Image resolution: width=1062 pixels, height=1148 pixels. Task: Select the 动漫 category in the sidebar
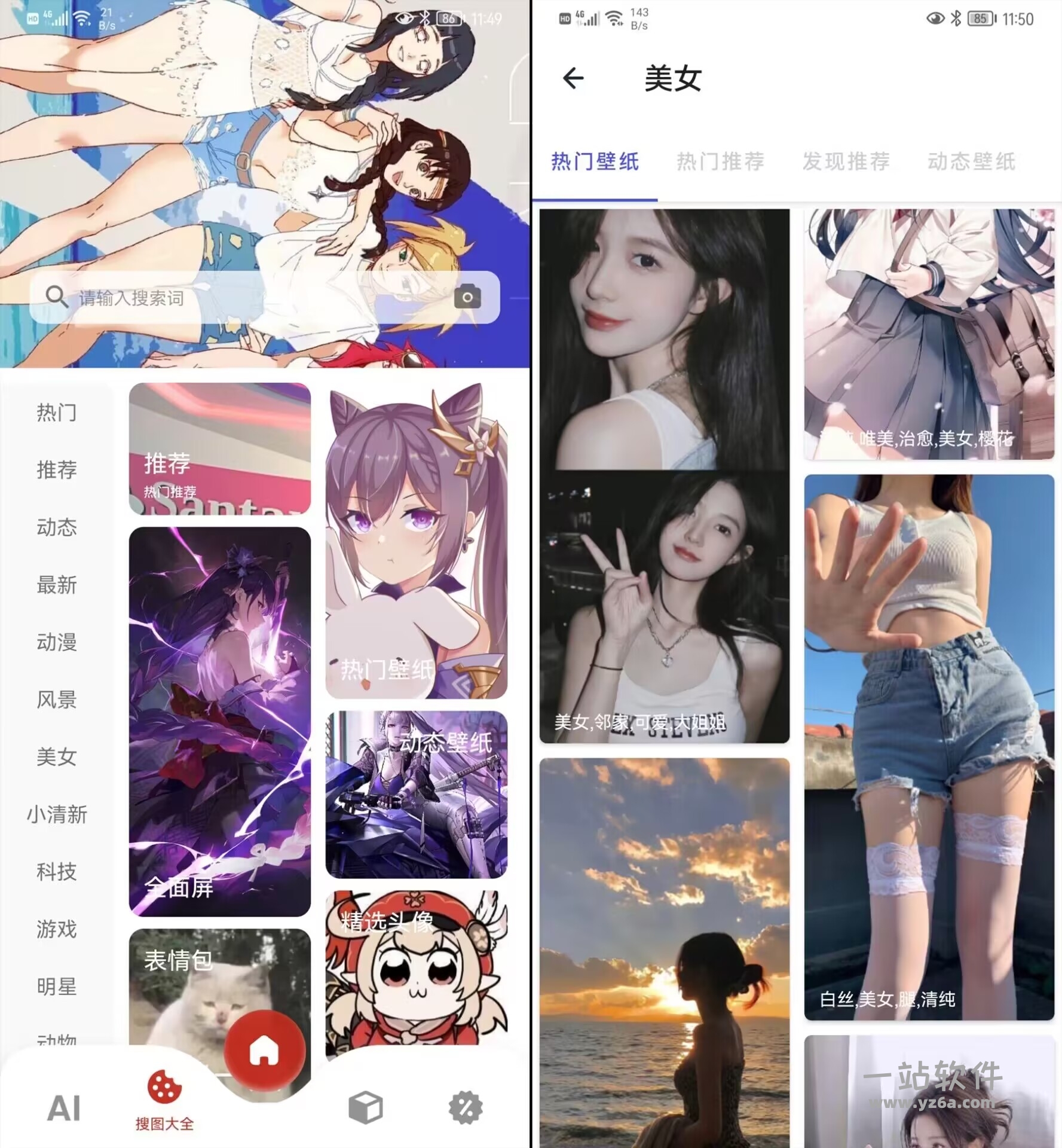click(x=57, y=642)
